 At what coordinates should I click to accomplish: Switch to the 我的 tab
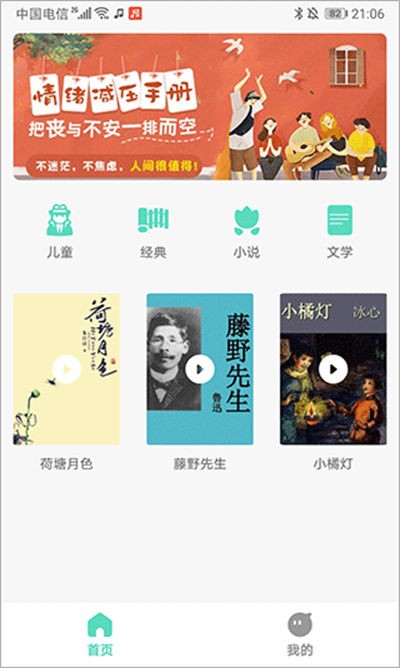click(x=300, y=634)
